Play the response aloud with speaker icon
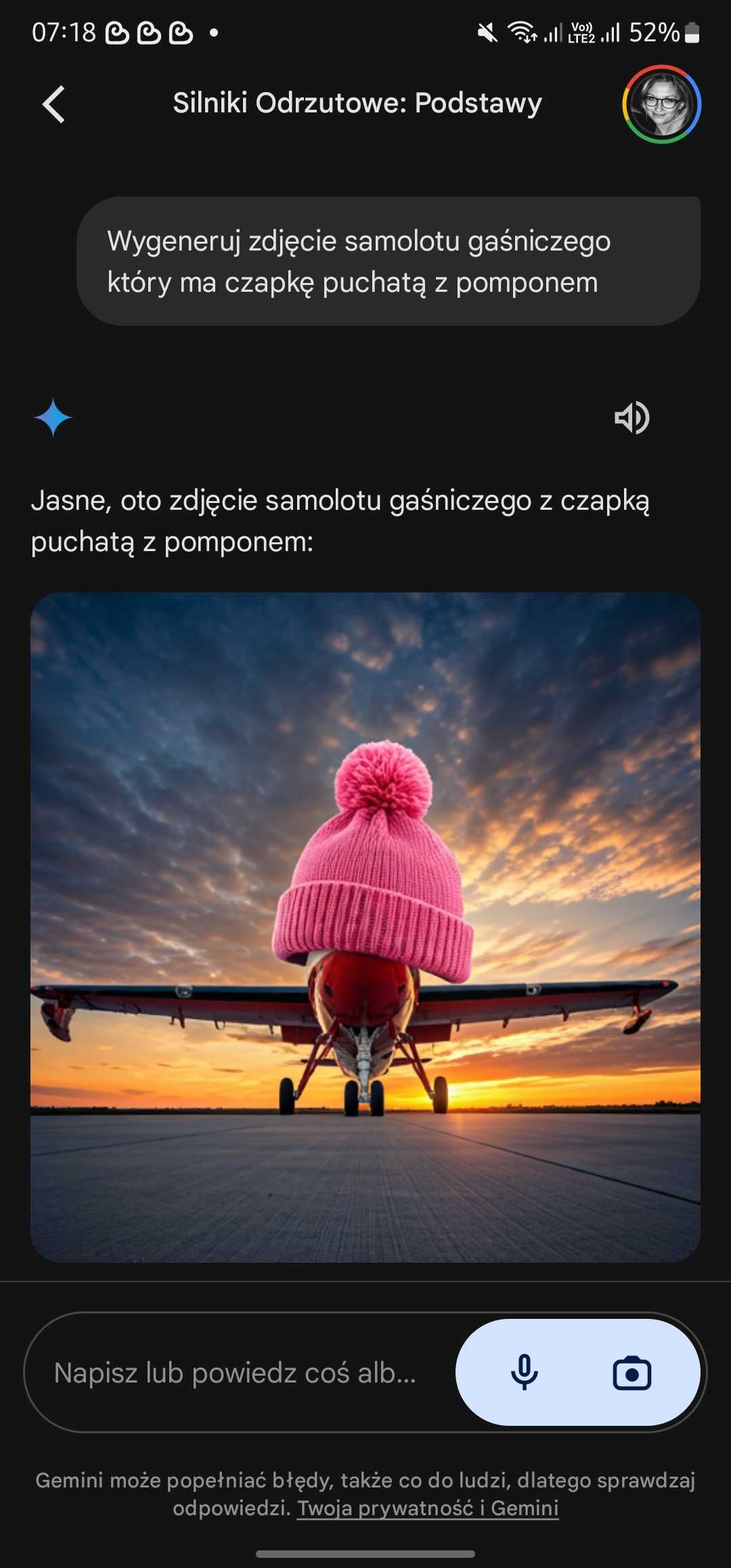731x1568 pixels. tap(632, 418)
